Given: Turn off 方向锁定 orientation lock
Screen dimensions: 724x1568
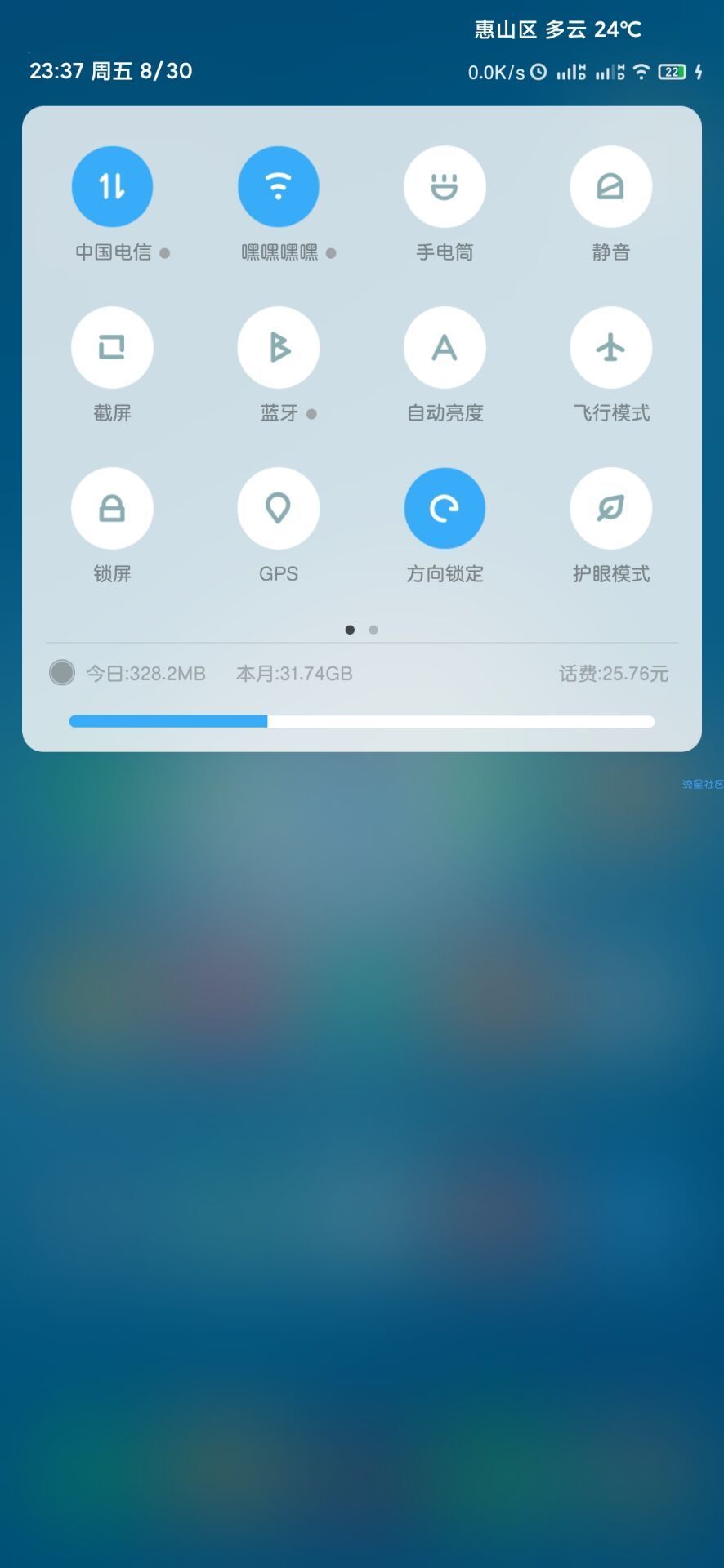Looking at the screenshot, I should click(x=445, y=509).
